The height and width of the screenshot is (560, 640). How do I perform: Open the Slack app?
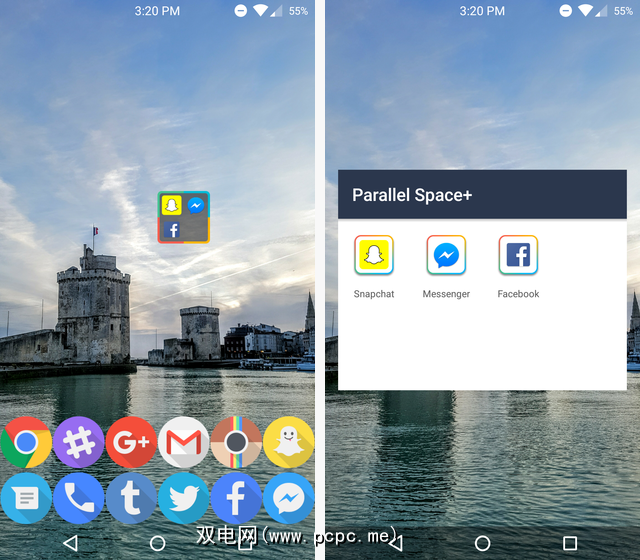click(79, 443)
